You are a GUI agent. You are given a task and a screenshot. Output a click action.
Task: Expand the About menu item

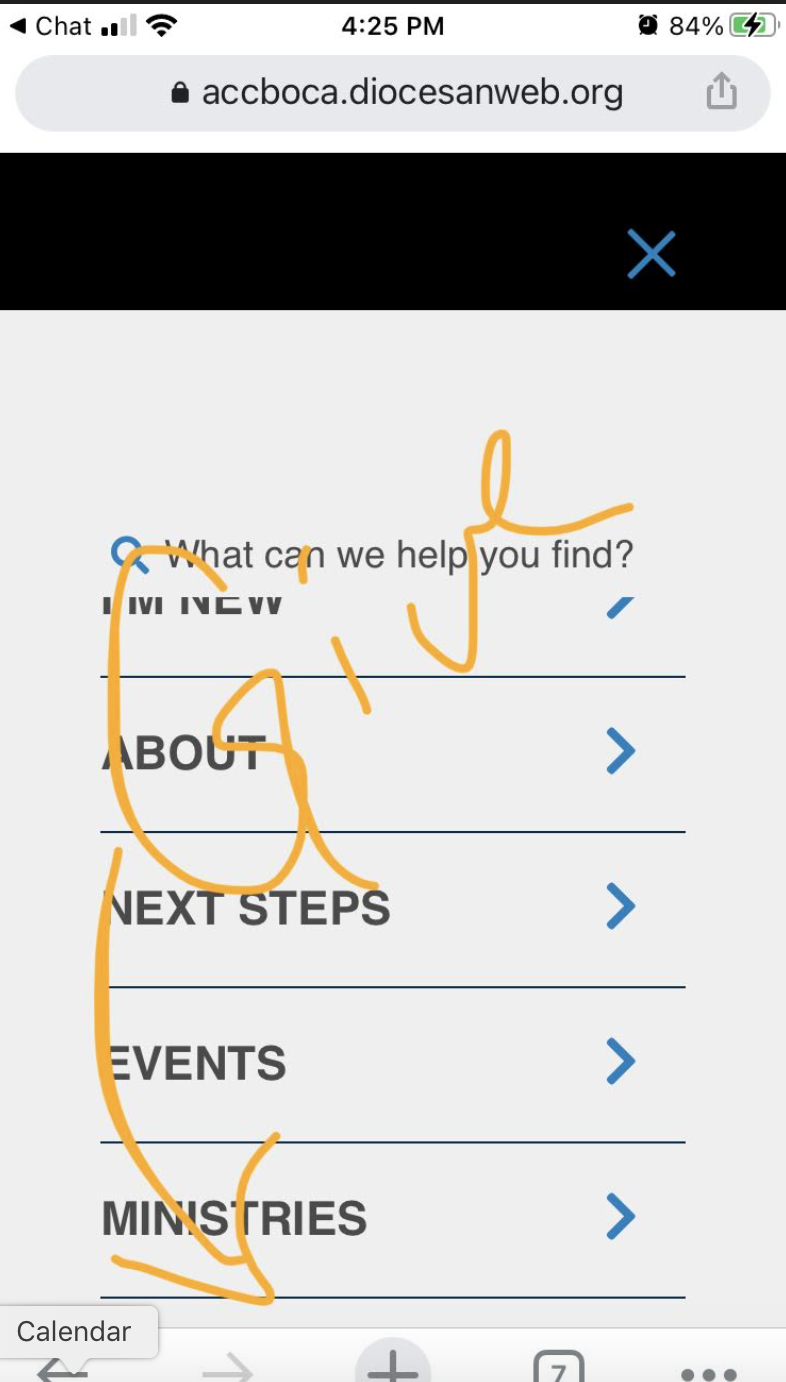pos(620,752)
